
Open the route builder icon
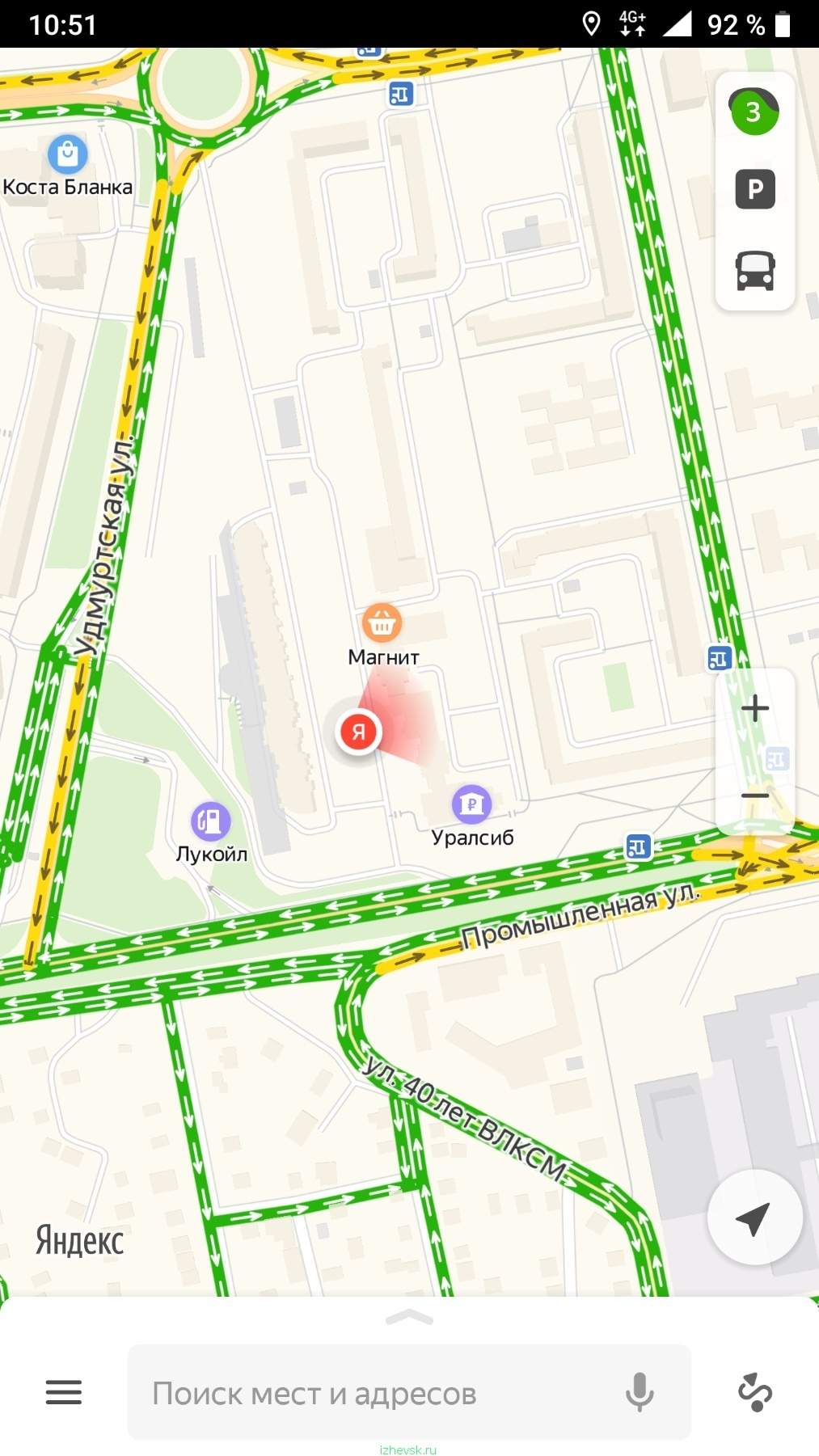(x=755, y=1392)
